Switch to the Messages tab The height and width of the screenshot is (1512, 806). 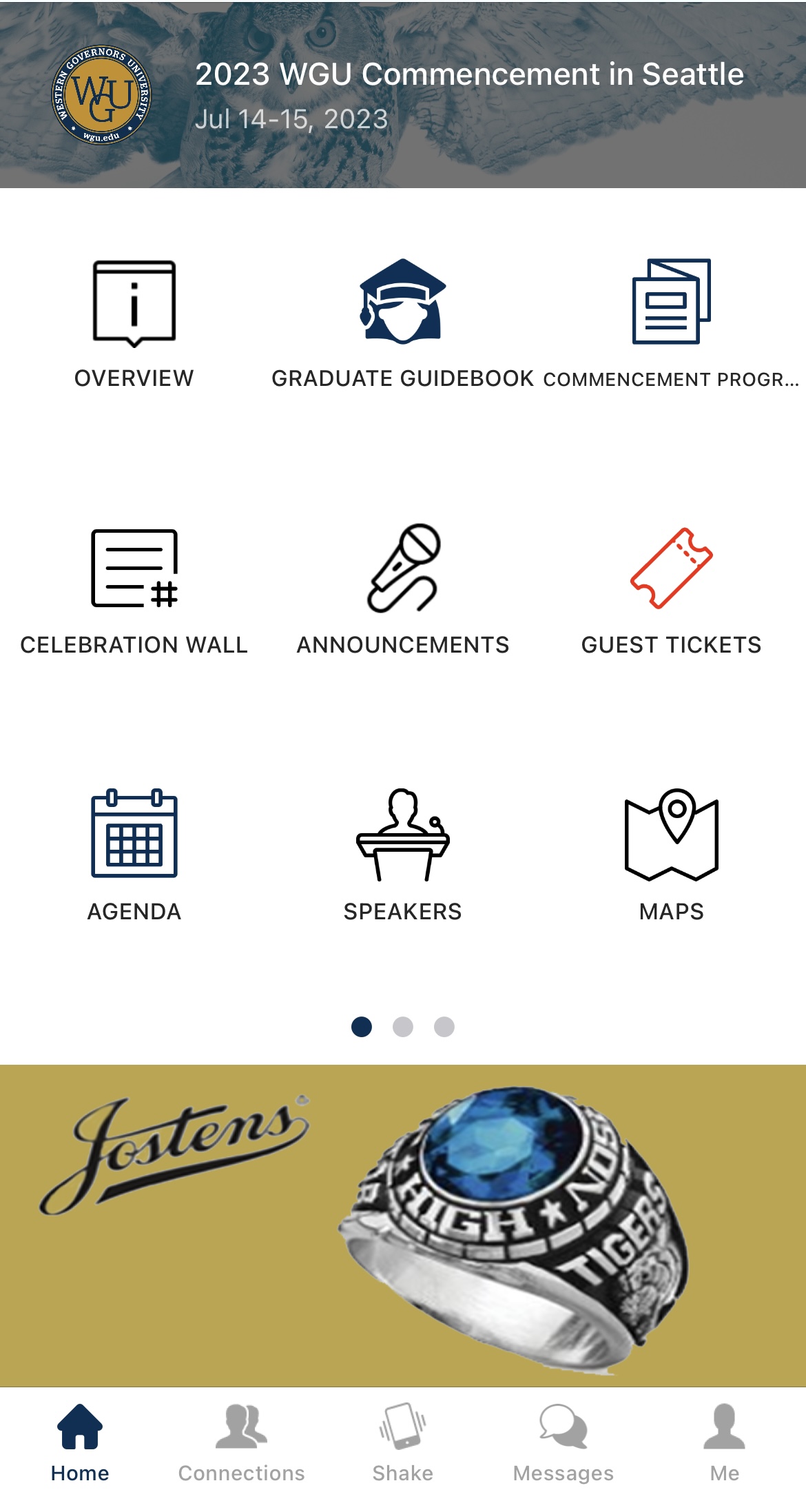point(564,1443)
